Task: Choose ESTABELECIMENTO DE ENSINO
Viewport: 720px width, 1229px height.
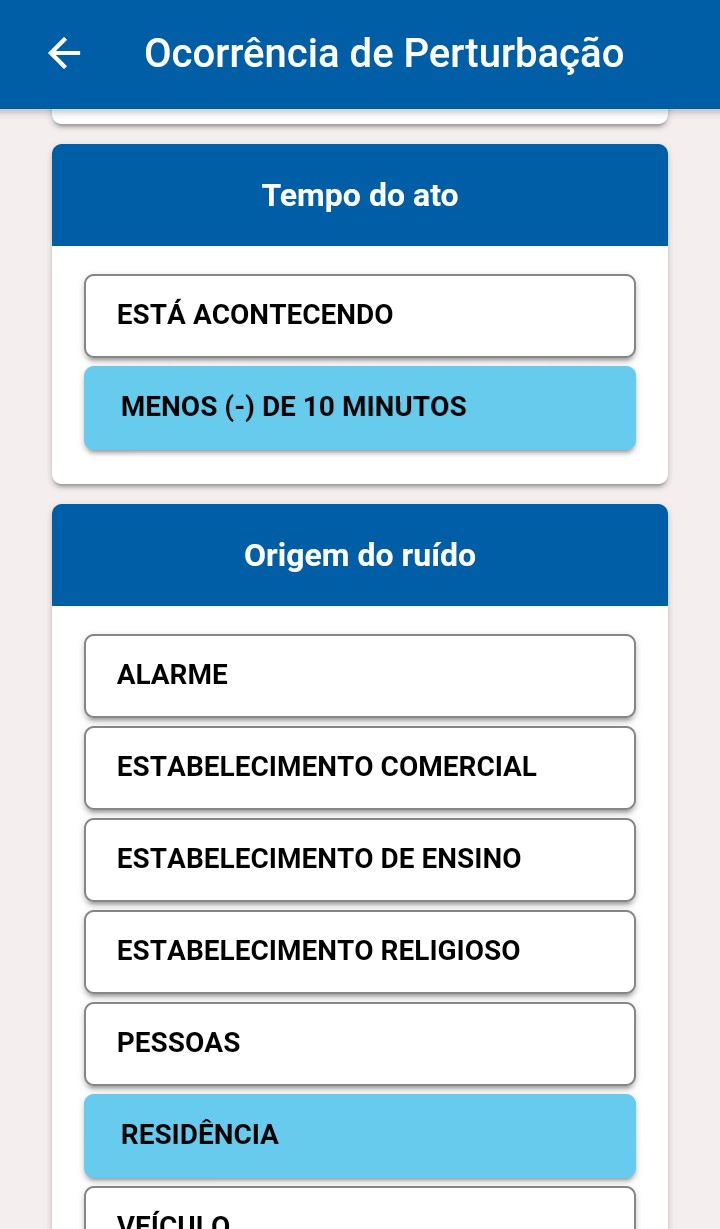Action: pyautogui.click(x=360, y=860)
